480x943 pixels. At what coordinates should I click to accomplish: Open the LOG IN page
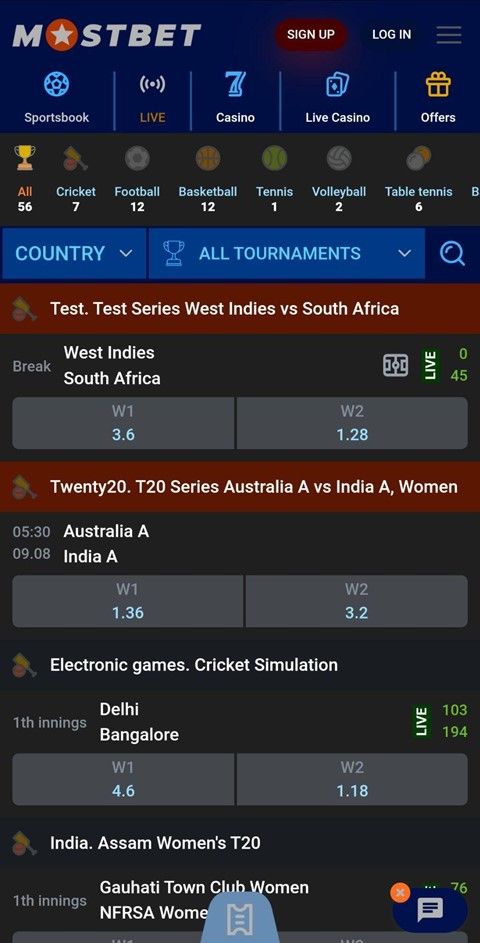coord(392,34)
